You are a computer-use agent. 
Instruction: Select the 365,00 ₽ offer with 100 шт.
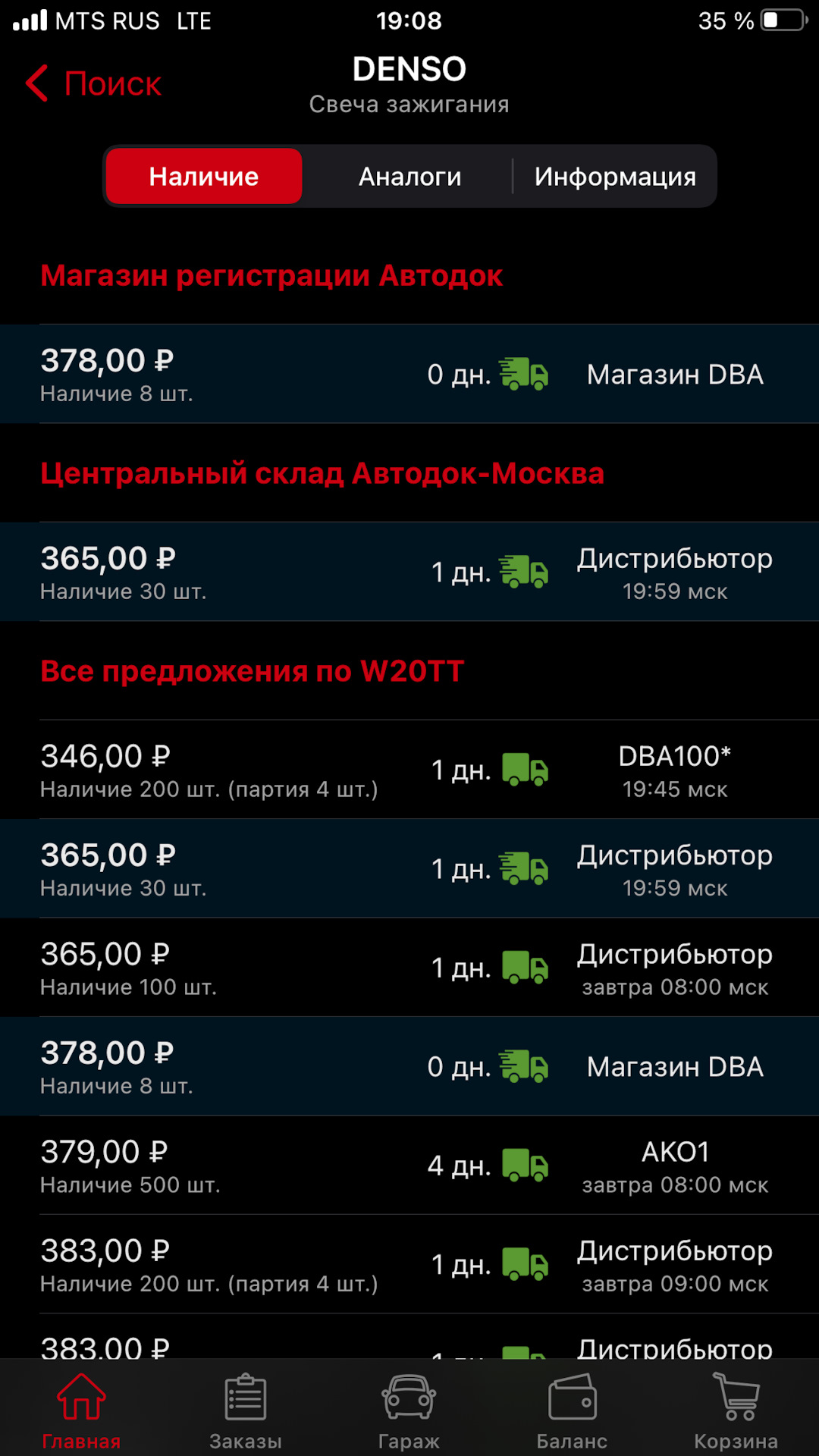pos(409,968)
